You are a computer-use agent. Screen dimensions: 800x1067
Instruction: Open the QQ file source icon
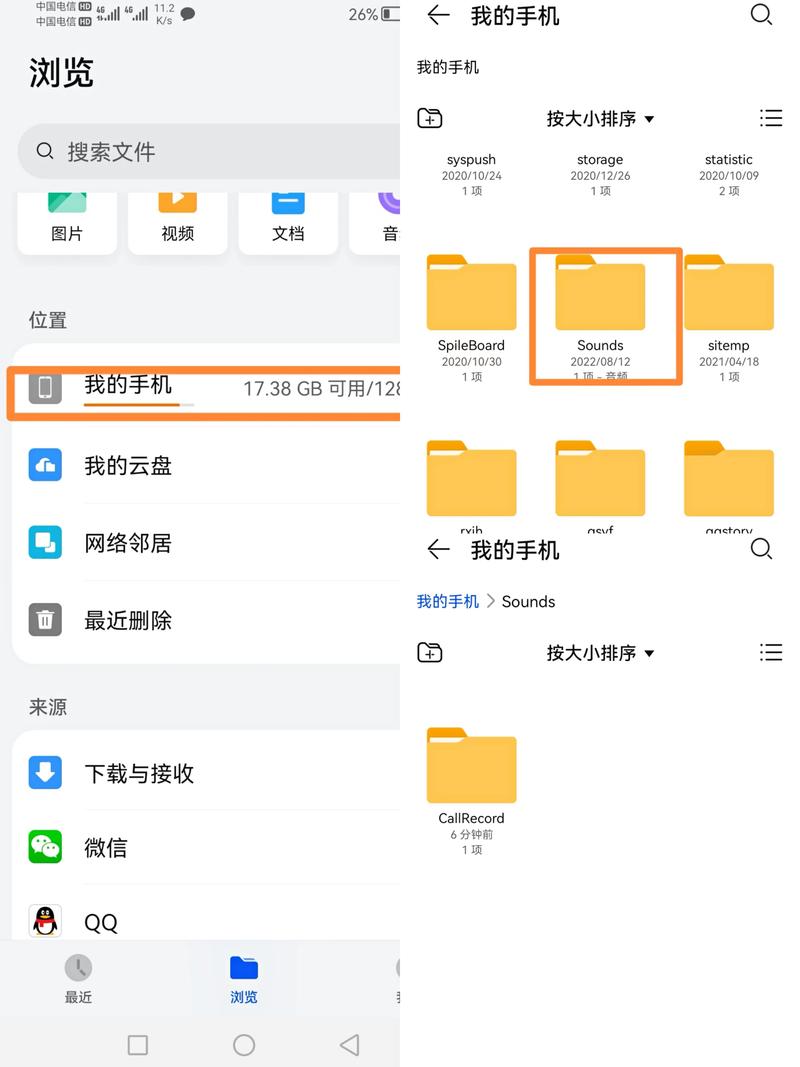(x=45, y=921)
